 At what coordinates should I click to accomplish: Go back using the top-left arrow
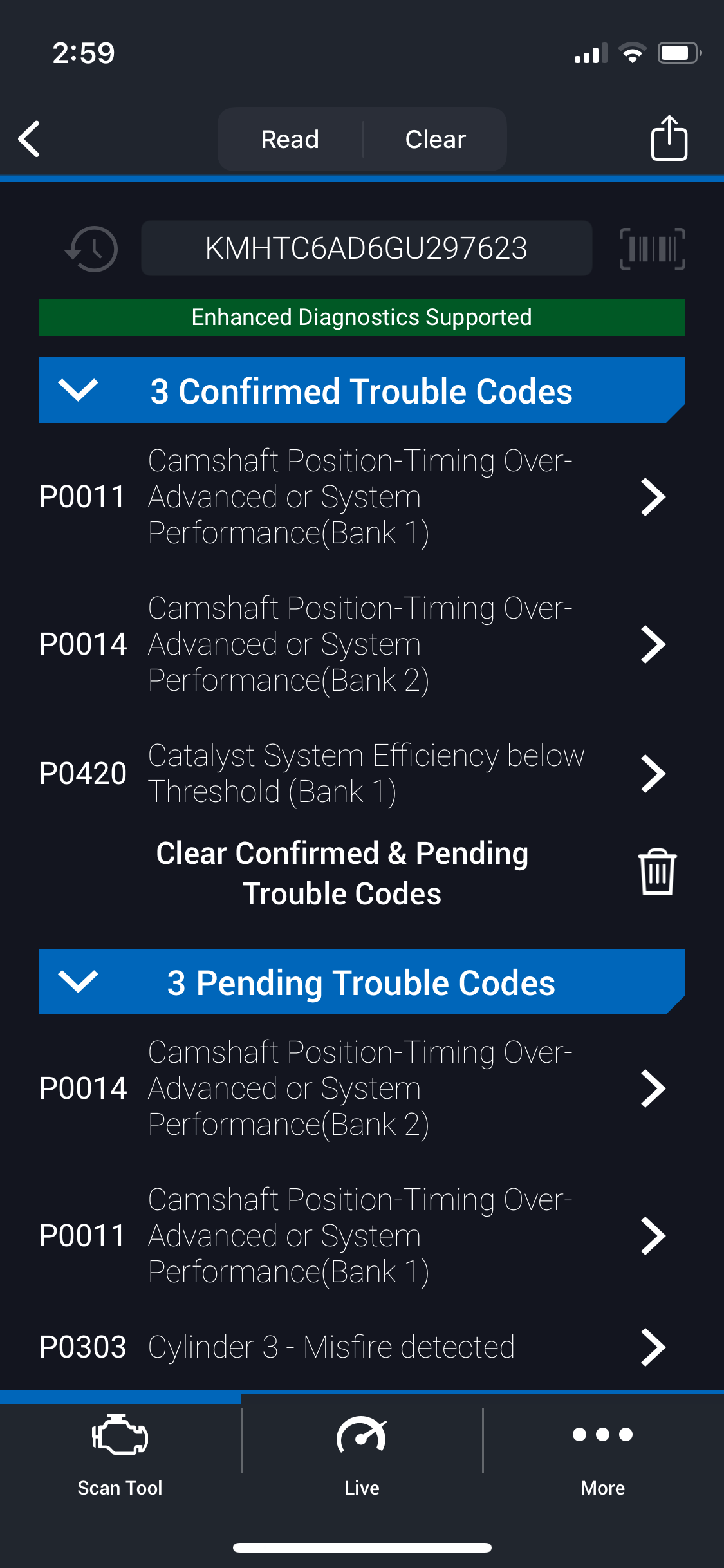(30, 139)
